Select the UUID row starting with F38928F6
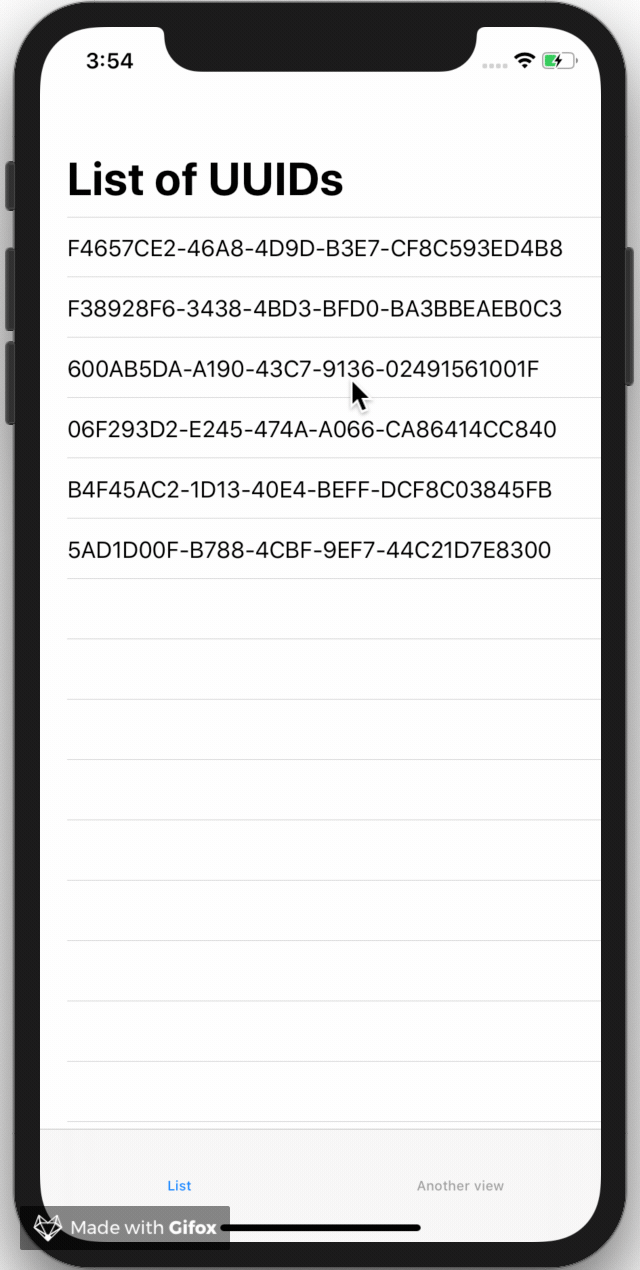 [x=320, y=308]
